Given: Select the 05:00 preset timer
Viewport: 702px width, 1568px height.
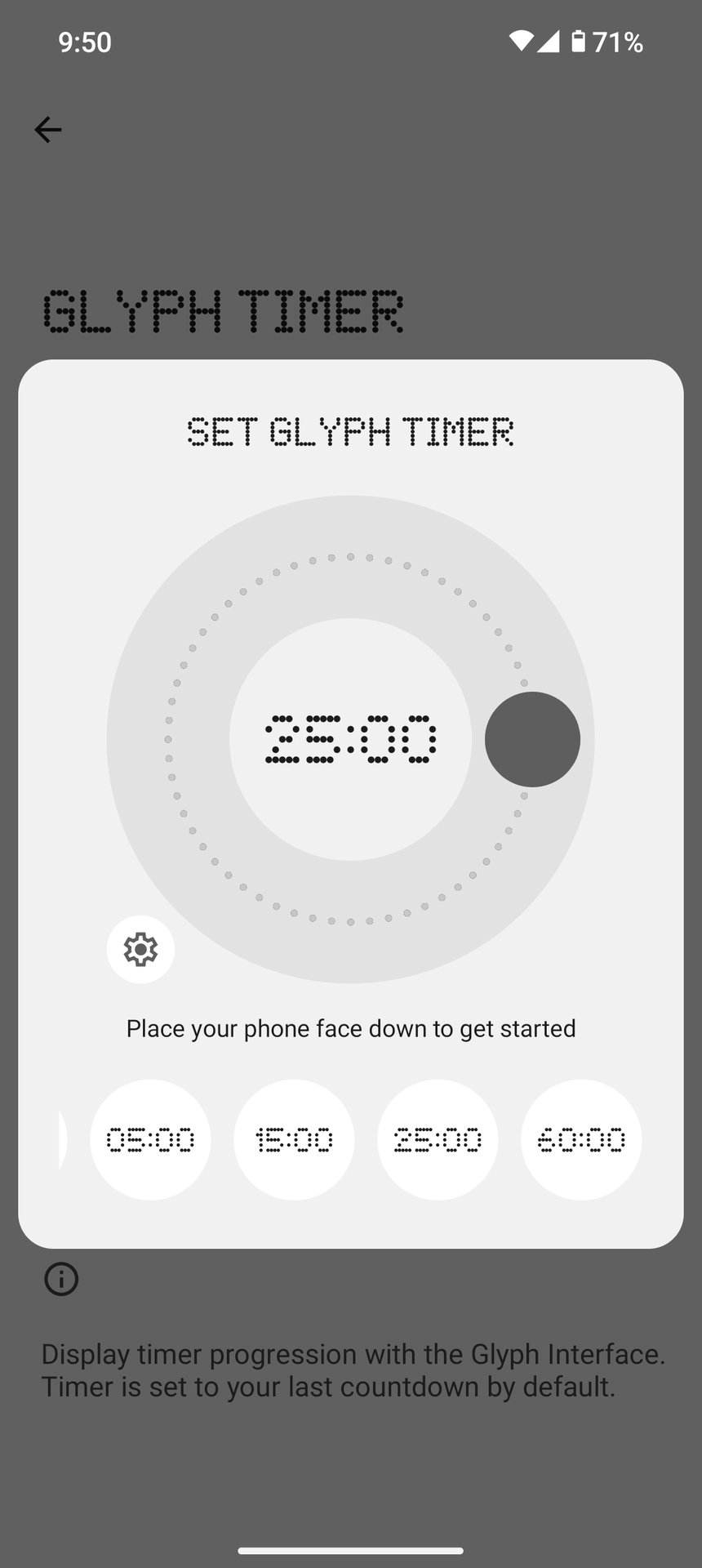Looking at the screenshot, I should point(150,1139).
